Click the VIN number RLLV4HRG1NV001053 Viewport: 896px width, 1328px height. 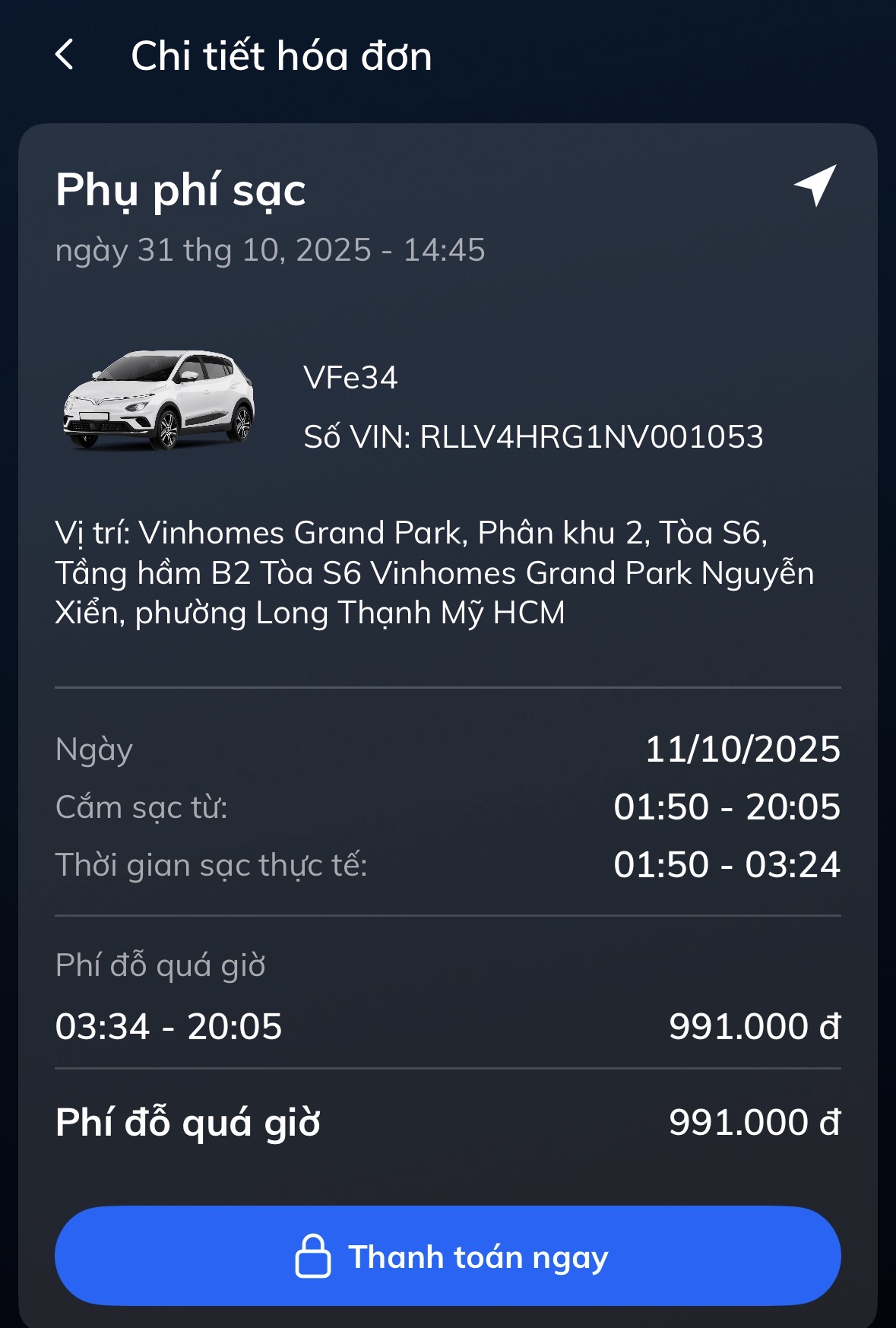click(x=532, y=436)
